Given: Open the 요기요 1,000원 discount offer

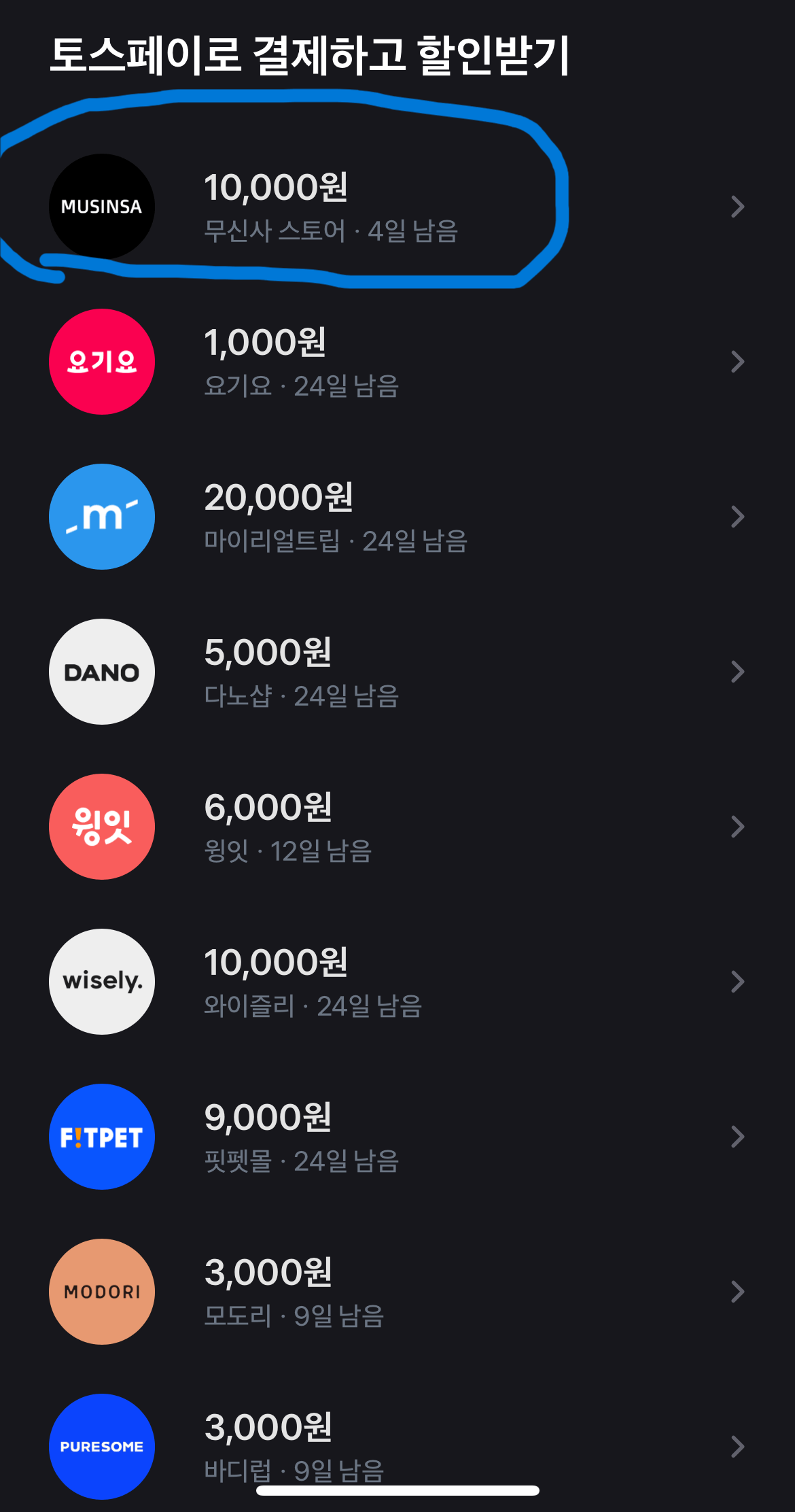Looking at the screenshot, I should [x=397, y=362].
